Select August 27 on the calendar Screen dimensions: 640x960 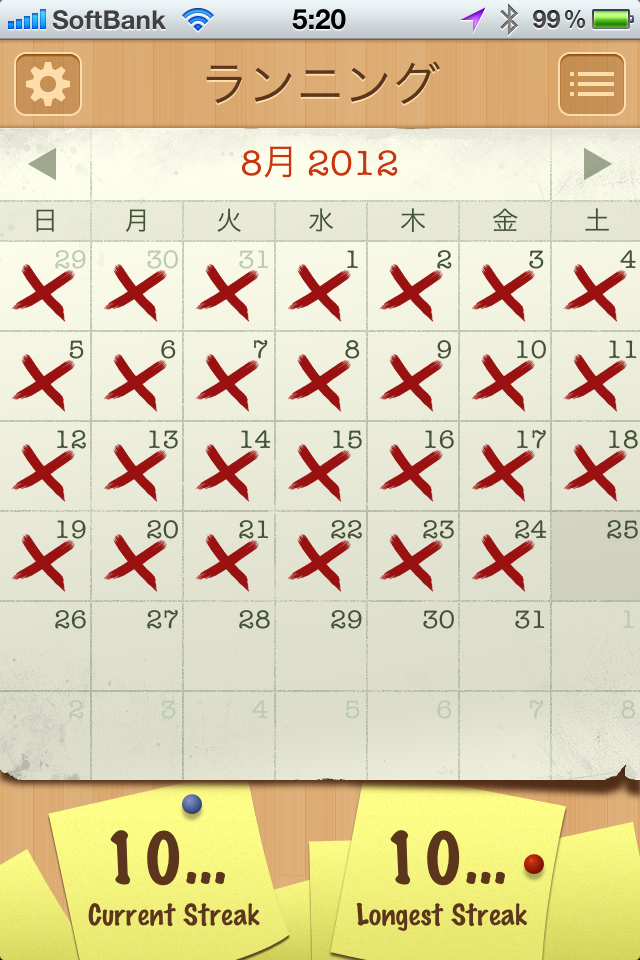[x=137, y=647]
